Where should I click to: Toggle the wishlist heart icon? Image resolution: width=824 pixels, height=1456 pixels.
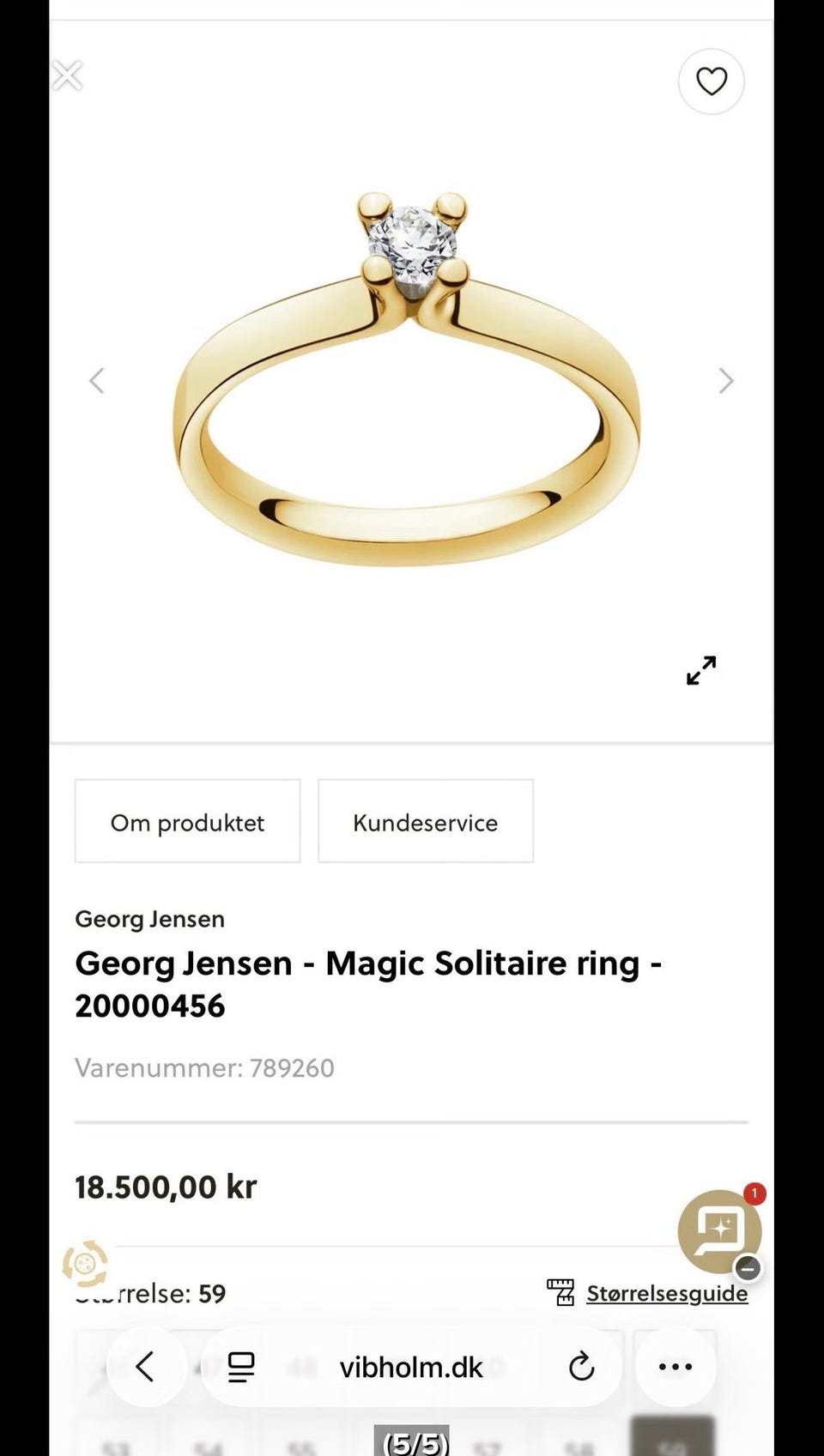point(711,82)
